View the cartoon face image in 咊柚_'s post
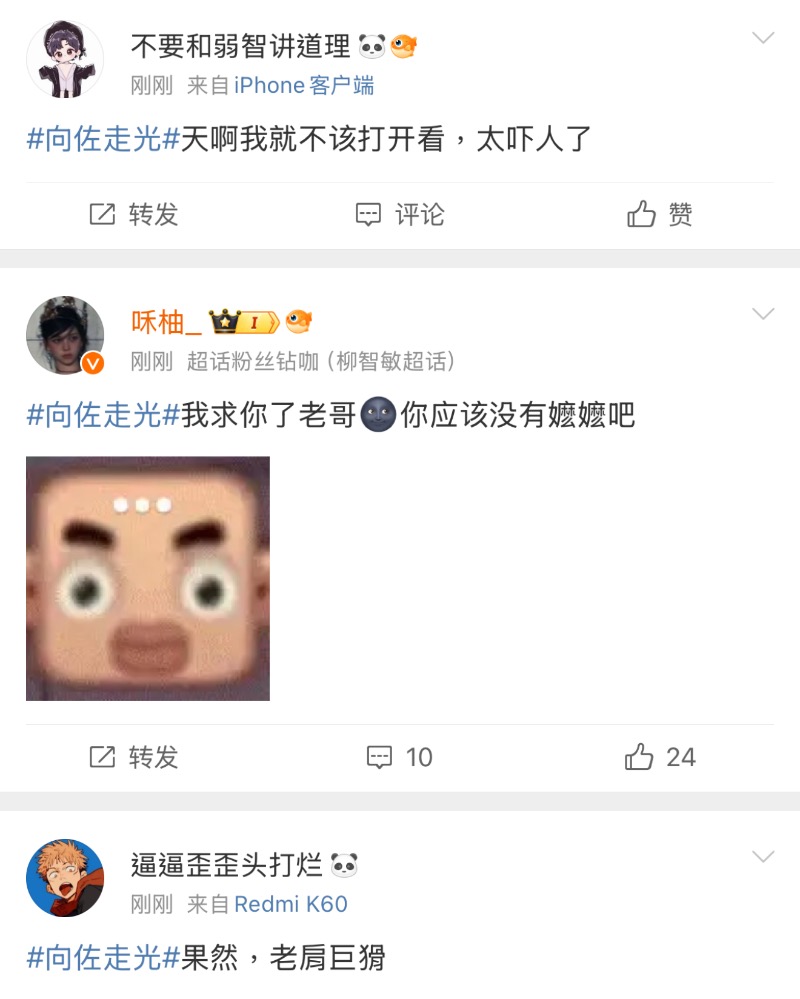The height and width of the screenshot is (999, 800). [x=148, y=578]
